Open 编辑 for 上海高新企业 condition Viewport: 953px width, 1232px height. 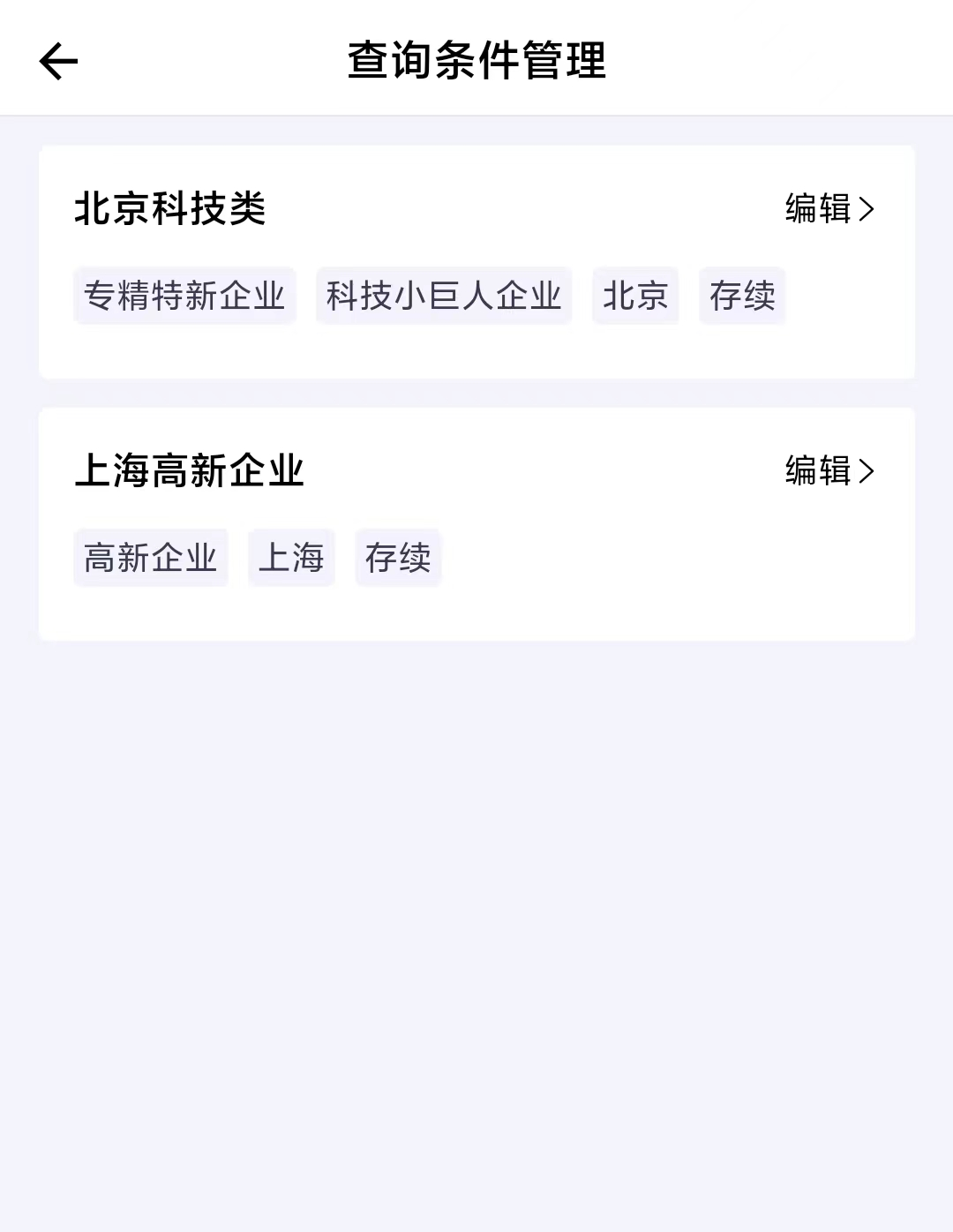817,471
